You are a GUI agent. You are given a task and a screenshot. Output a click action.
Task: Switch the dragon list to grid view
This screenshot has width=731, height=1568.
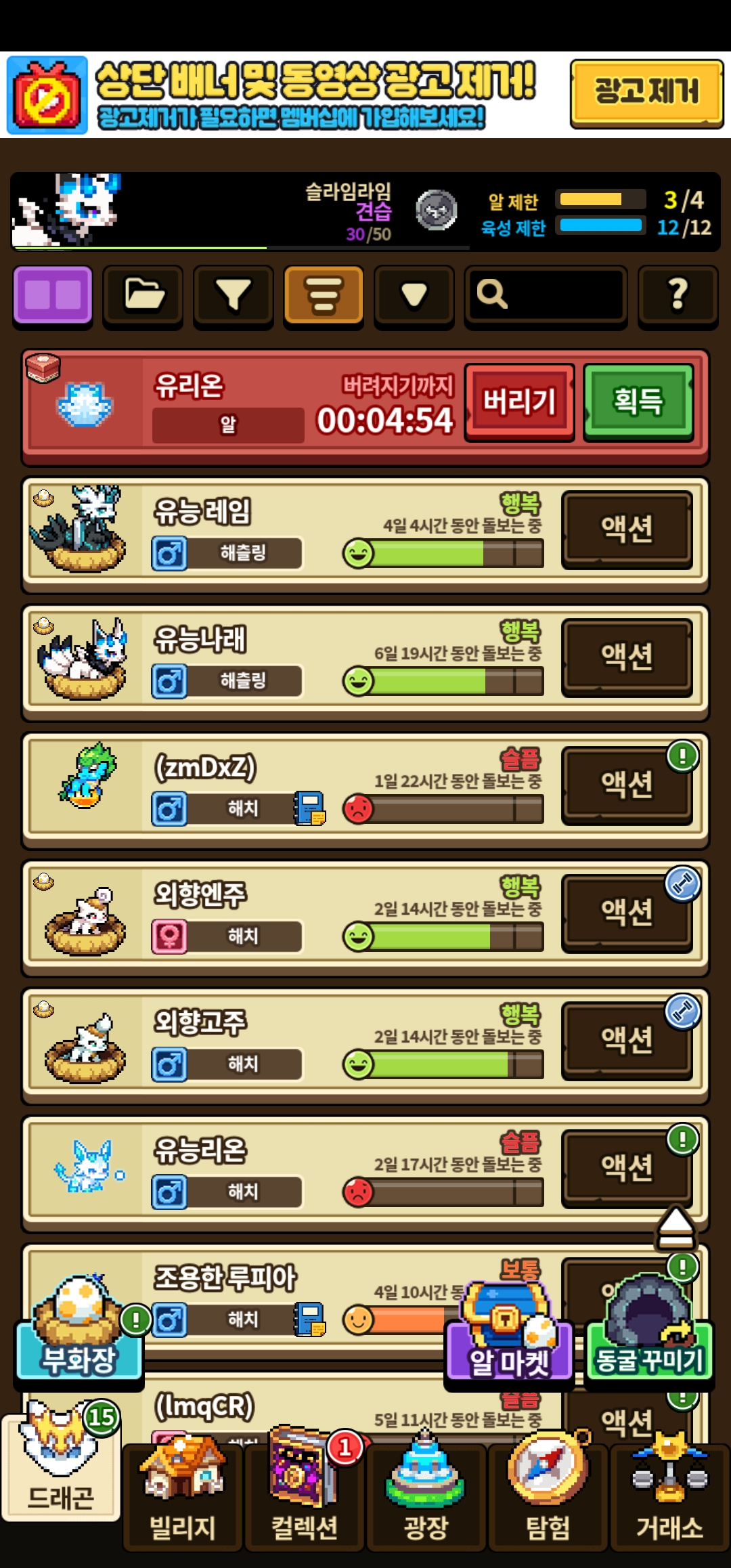click(x=53, y=295)
